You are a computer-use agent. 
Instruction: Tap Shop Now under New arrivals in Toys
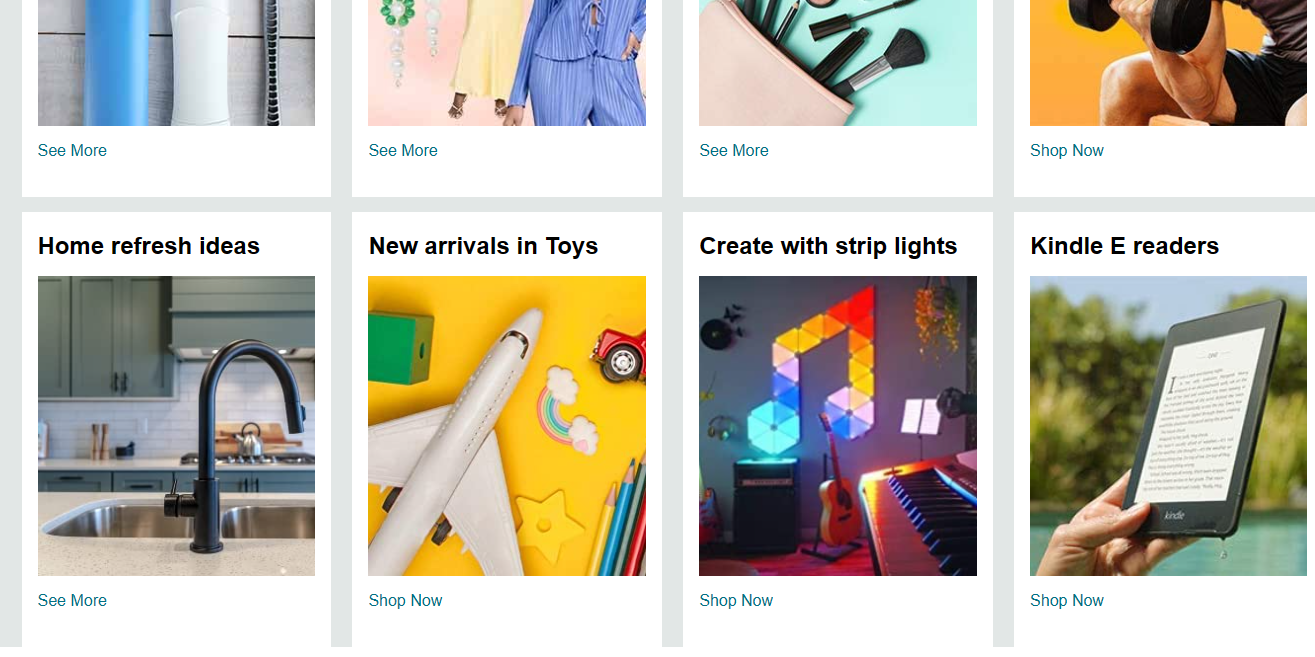(405, 600)
